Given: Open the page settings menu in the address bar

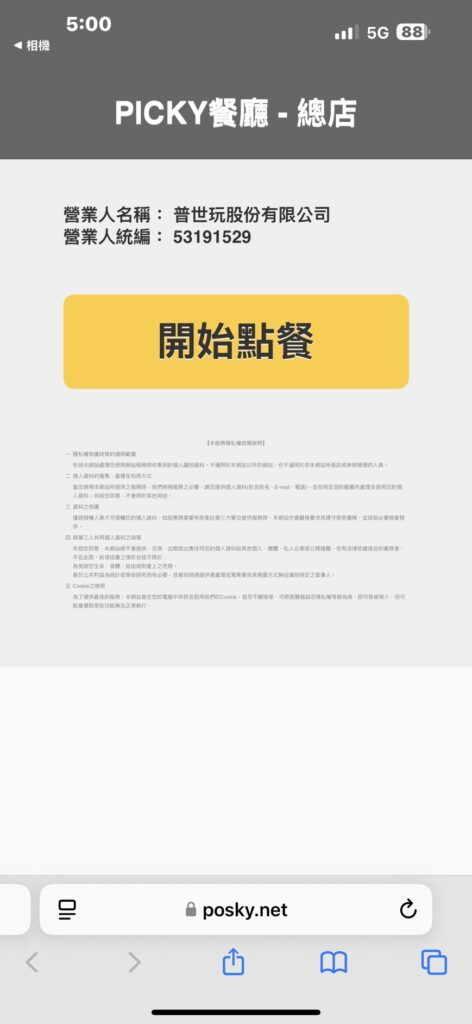Looking at the screenshot, I should pos(67,909).
